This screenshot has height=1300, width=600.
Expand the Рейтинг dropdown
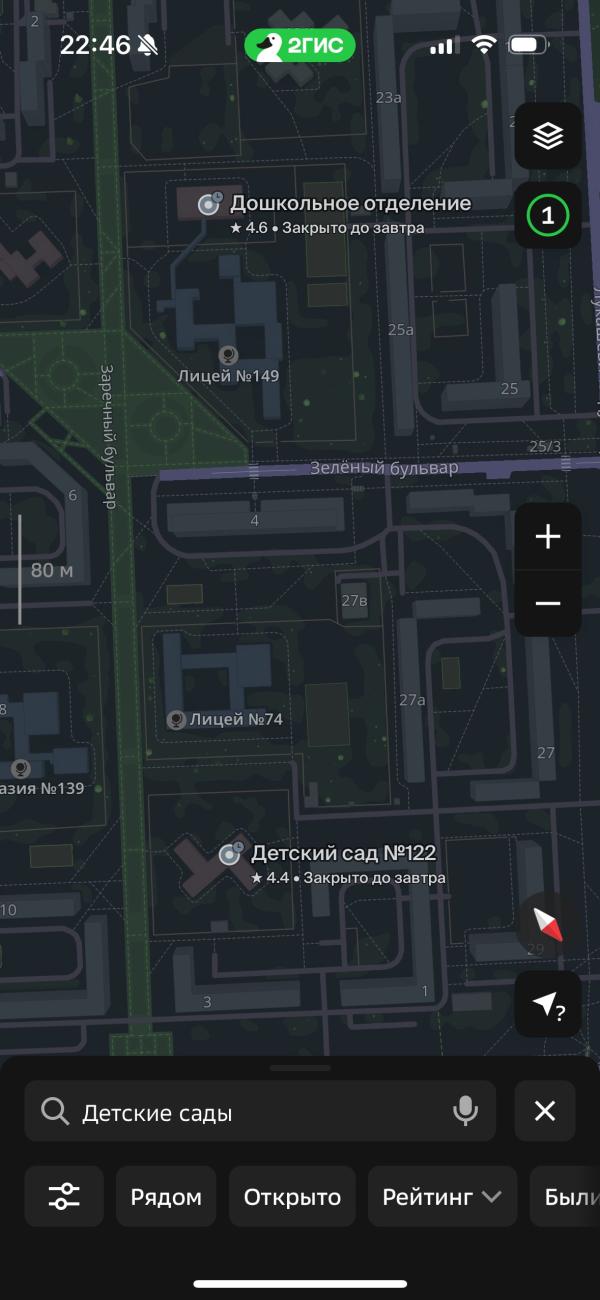pos(442,1196)
